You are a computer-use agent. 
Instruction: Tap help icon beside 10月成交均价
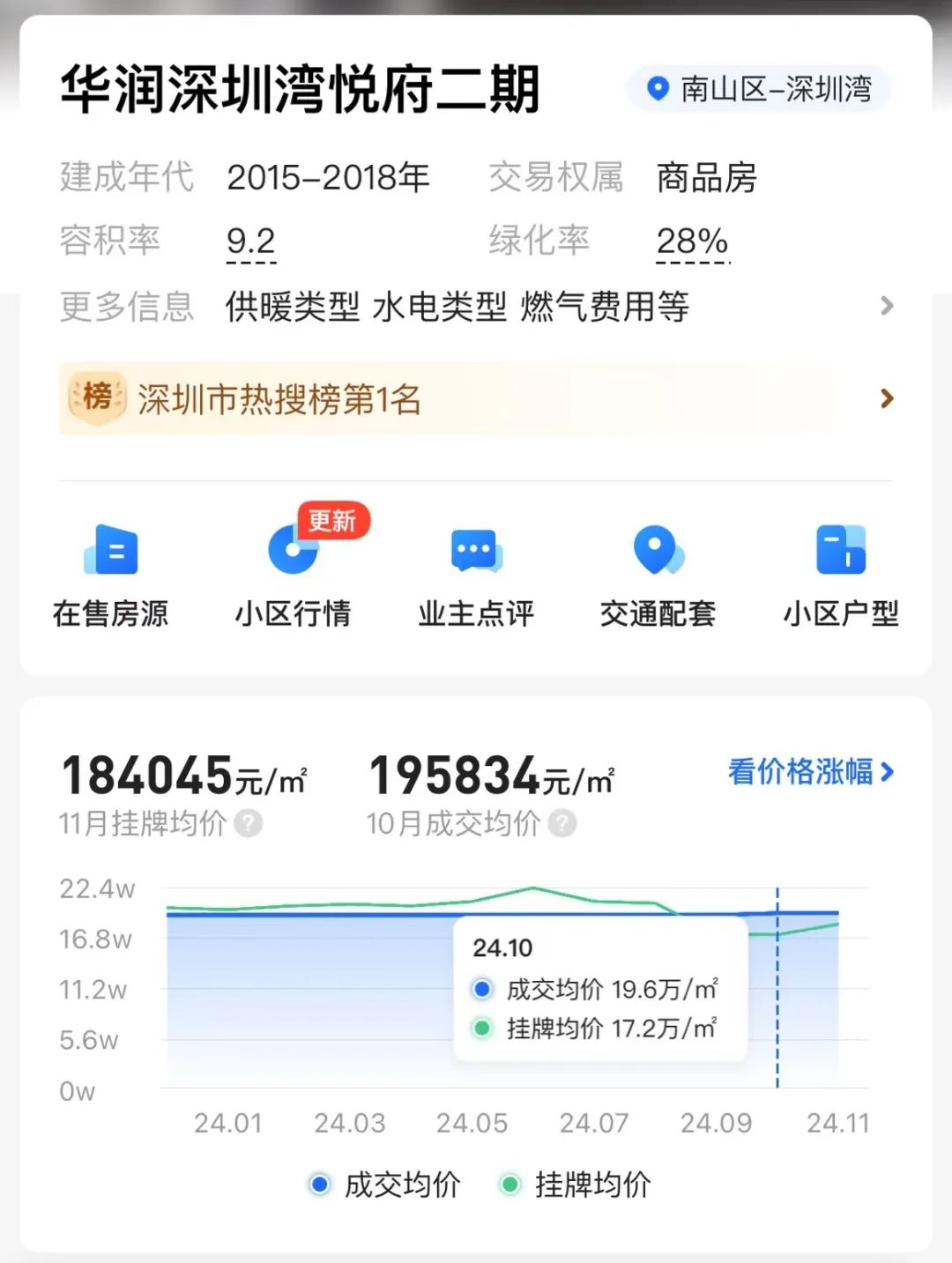562,824
